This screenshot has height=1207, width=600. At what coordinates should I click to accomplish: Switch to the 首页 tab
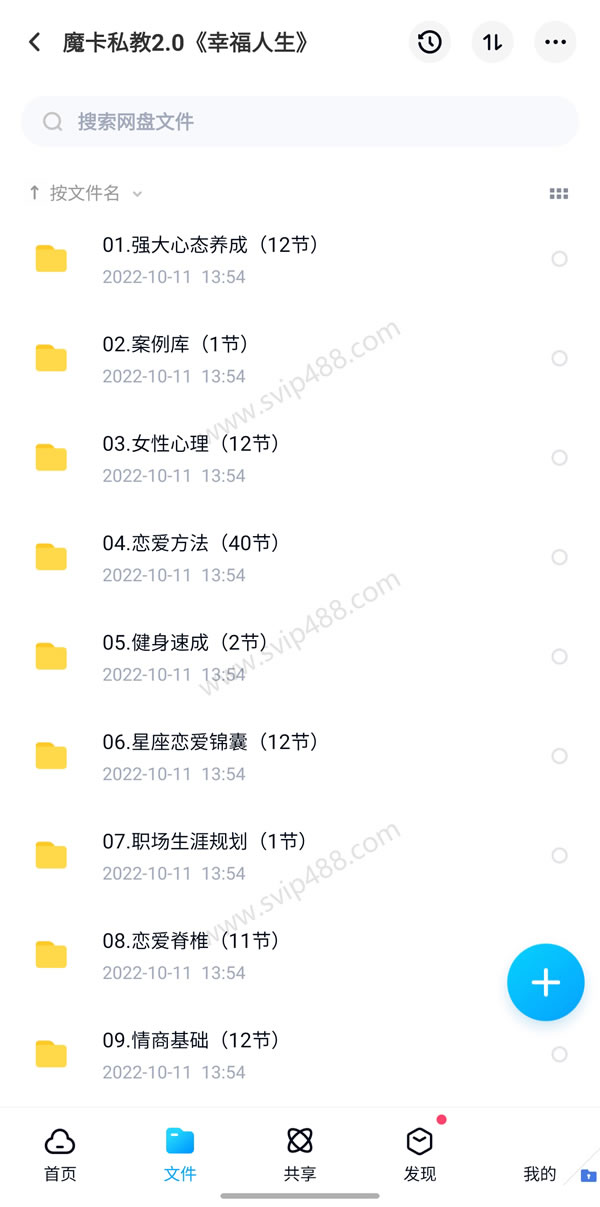click(60, 1155)
